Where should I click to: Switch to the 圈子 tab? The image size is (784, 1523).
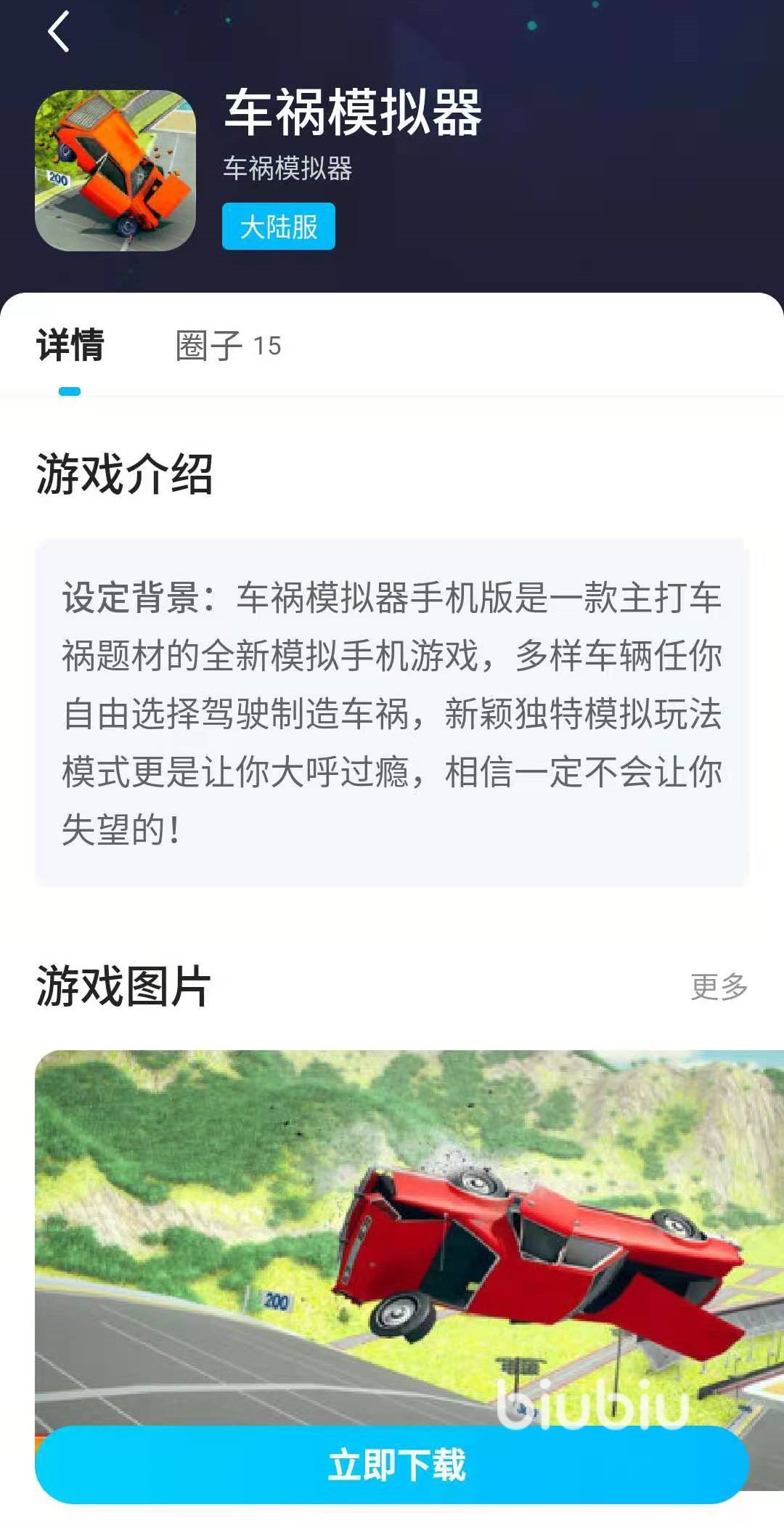[x=227, y=346]
